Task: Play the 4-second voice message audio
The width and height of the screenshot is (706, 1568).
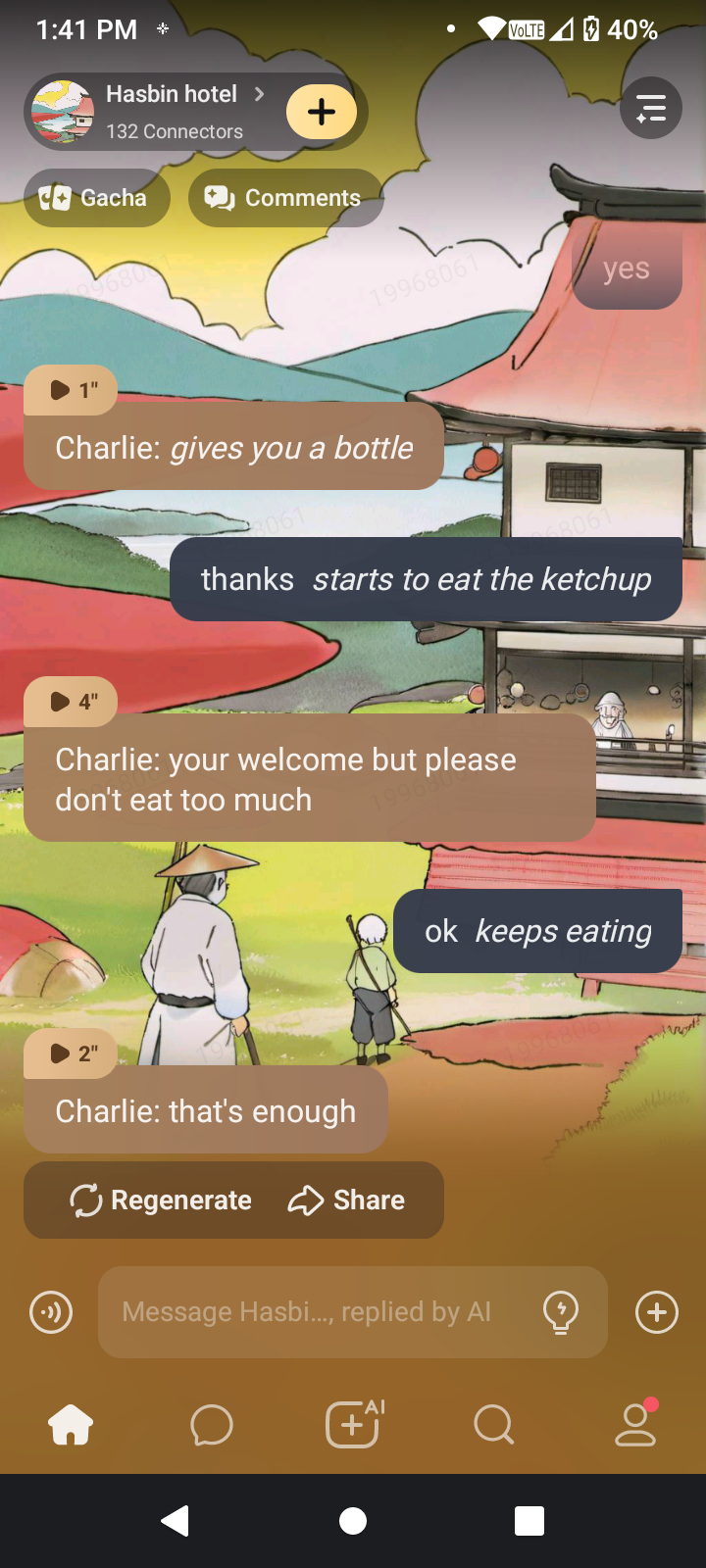Action: [71, 702]
